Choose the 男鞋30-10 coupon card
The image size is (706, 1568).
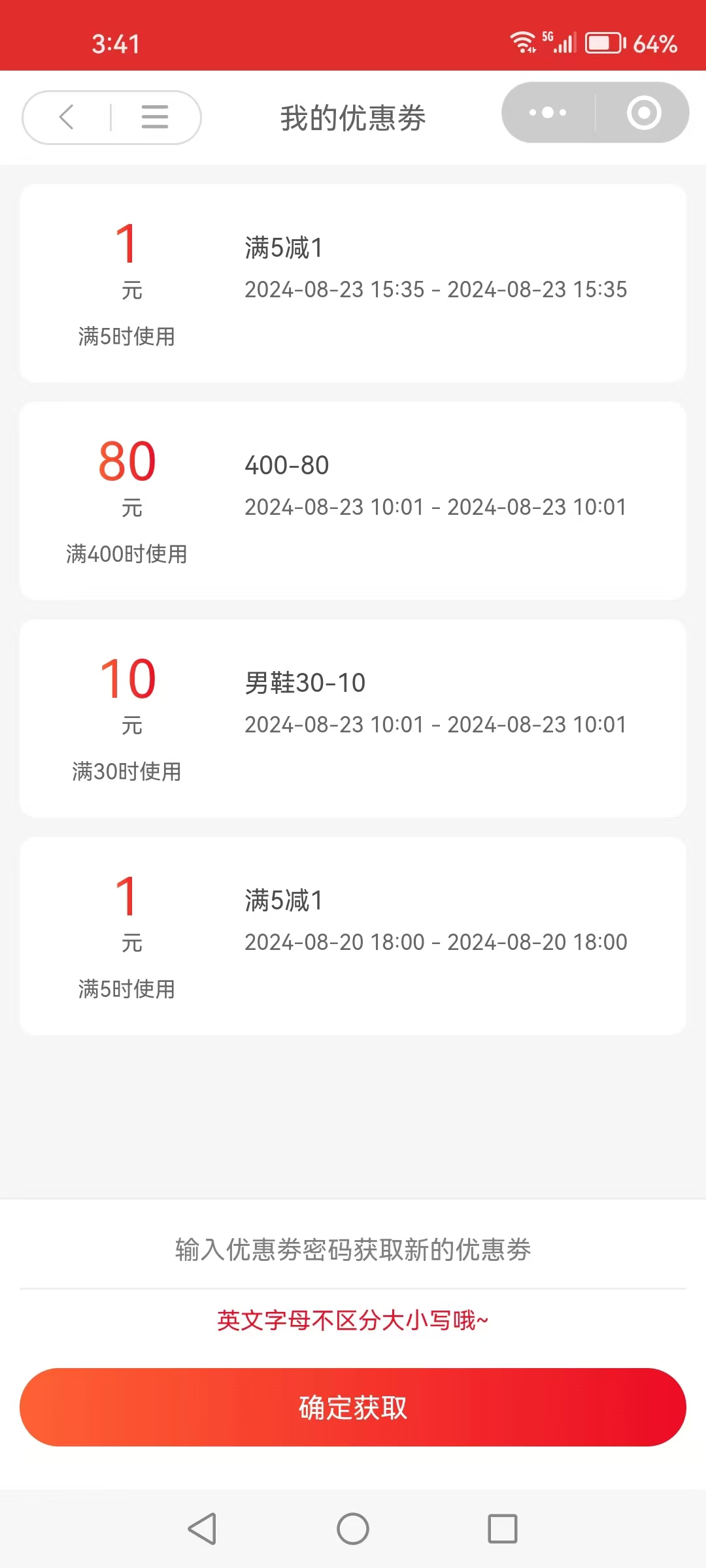[353, 718]
